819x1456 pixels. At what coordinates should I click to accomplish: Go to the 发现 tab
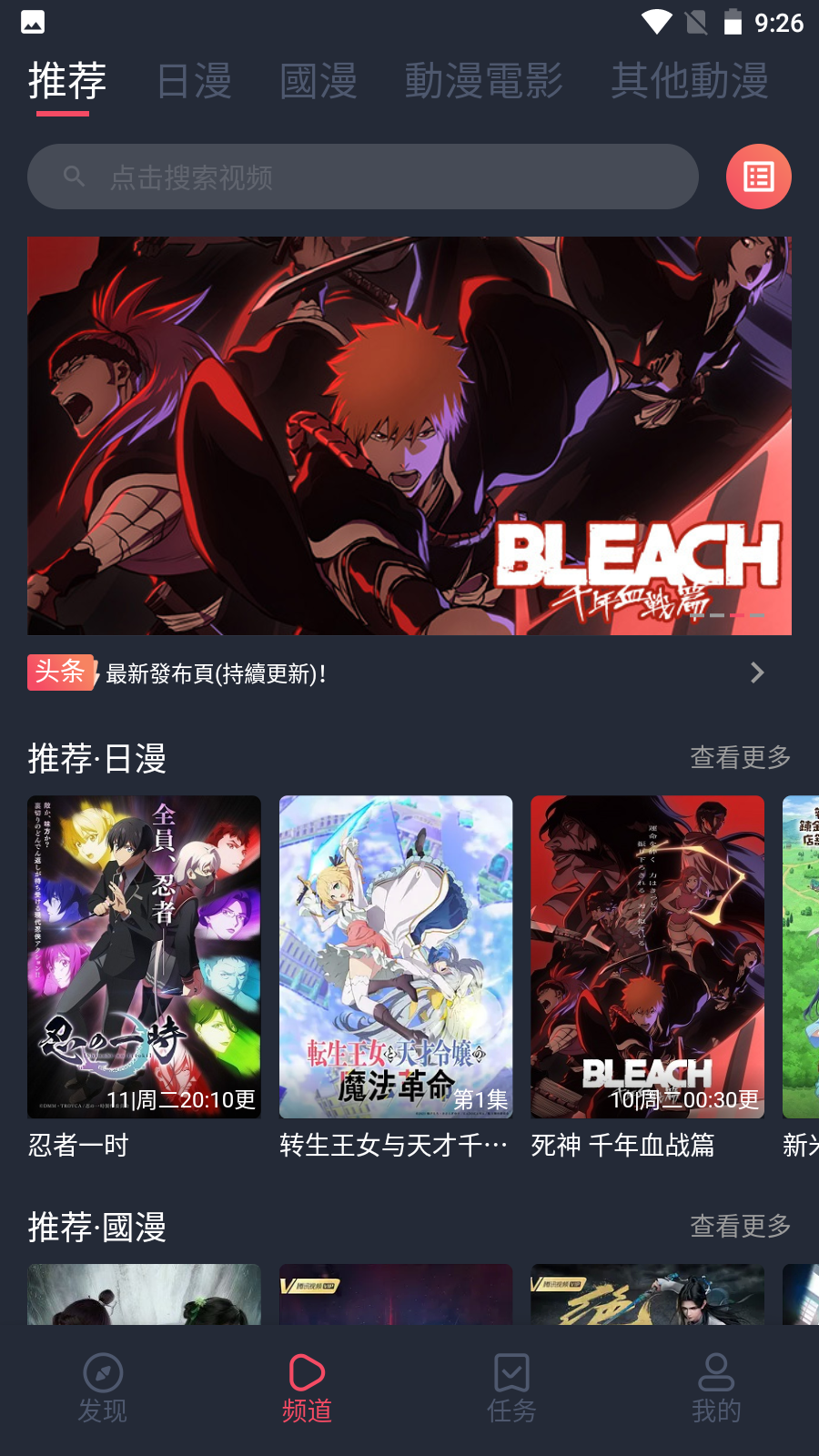click(x=103, y=1389)
